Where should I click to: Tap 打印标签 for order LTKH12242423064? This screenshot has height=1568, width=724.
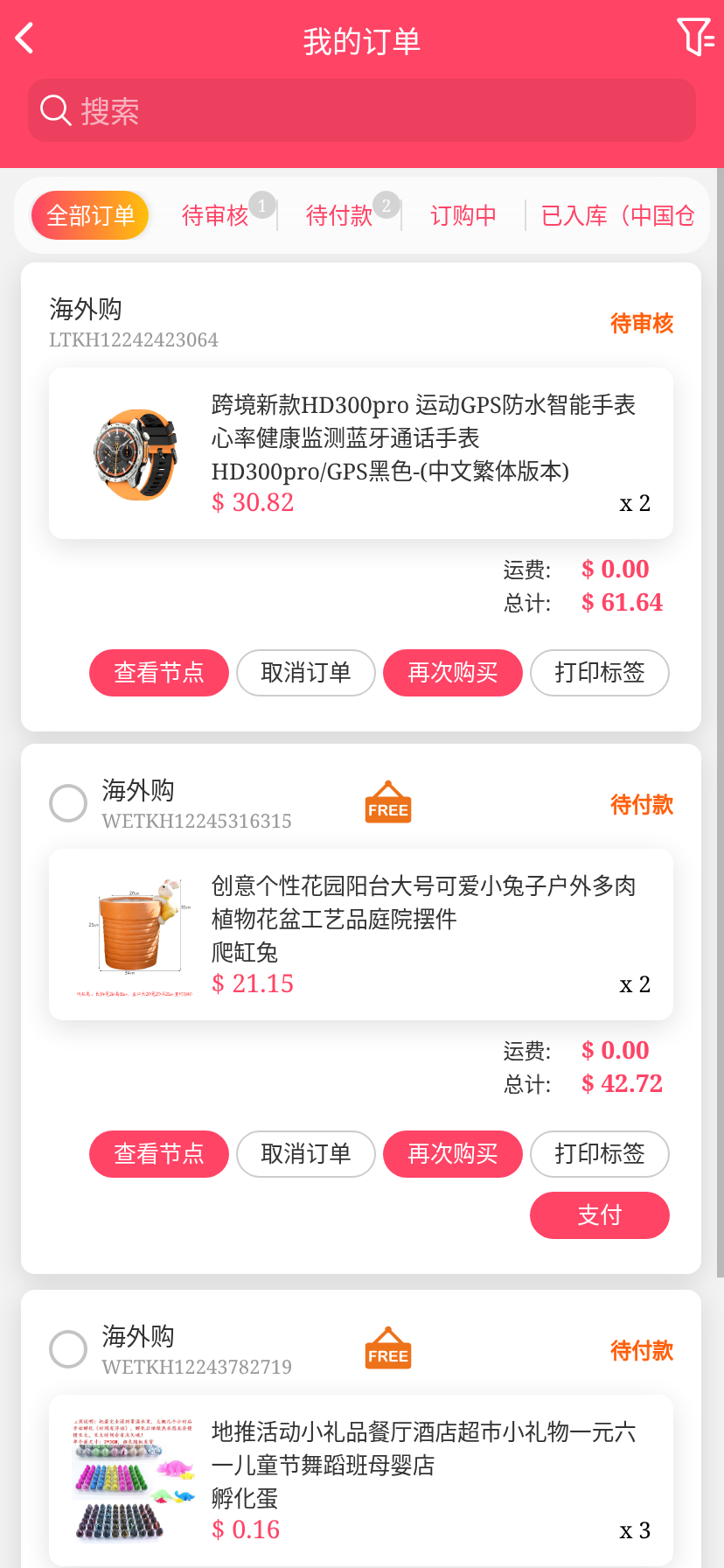tap(600, 673)
